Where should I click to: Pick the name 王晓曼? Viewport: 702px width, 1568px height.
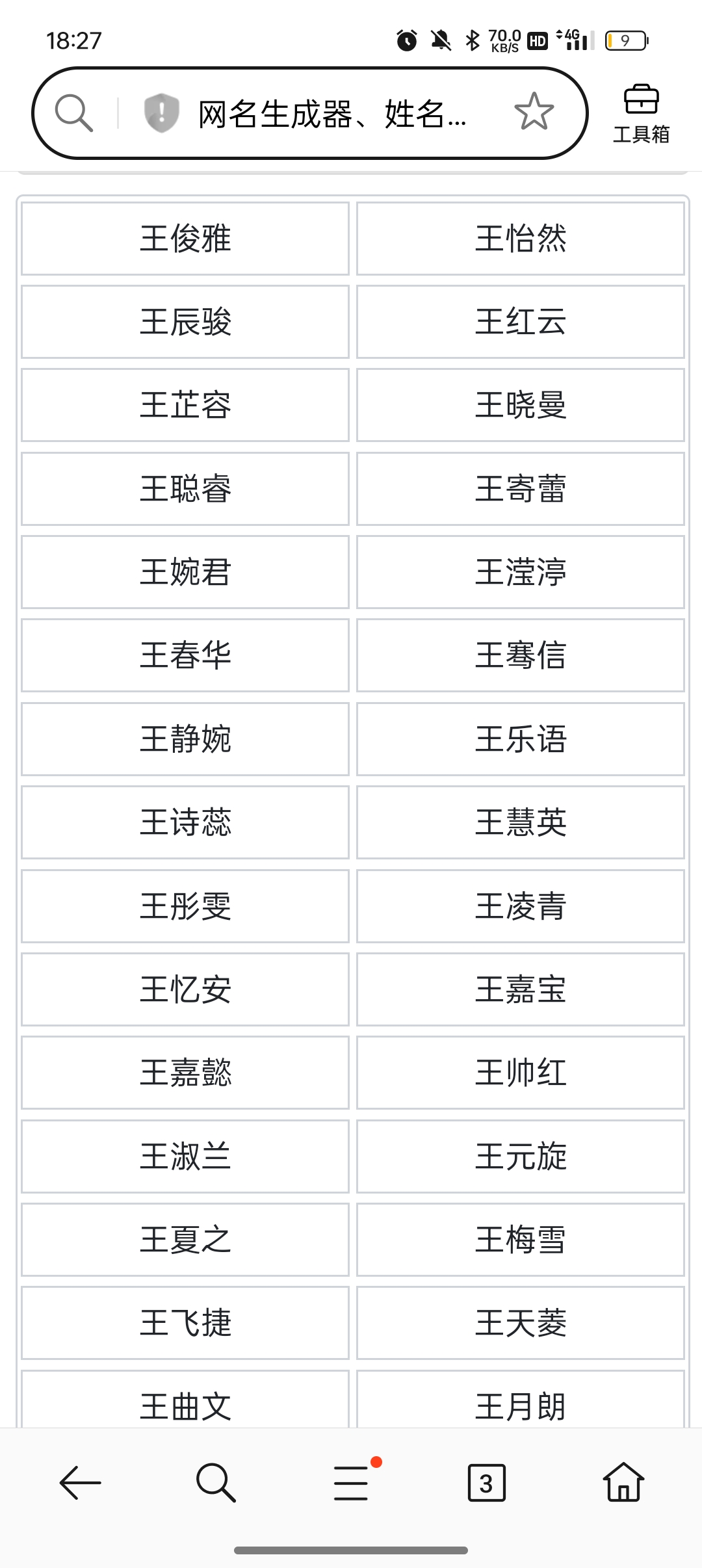tap(521, 405)
